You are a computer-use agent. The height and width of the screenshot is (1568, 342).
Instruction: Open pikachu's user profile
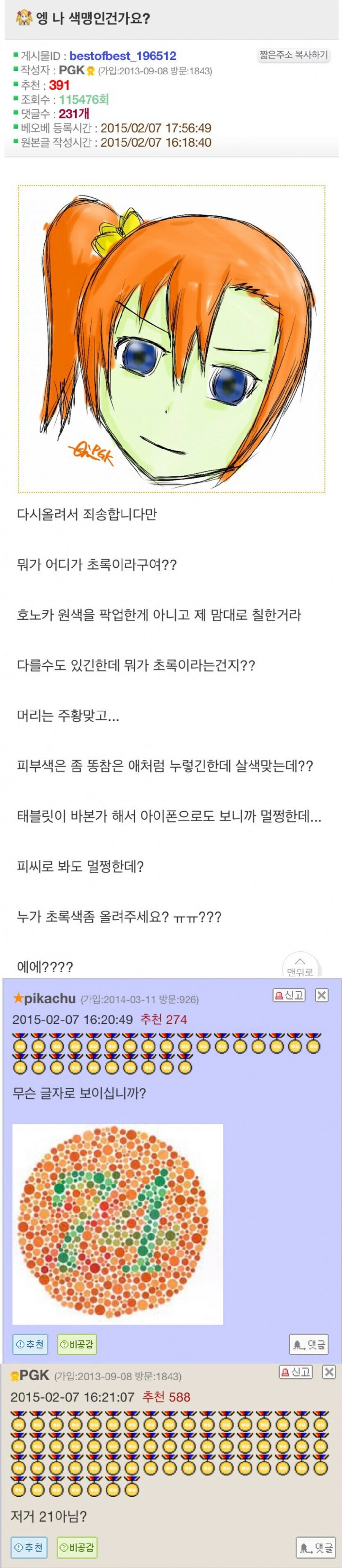point(49,998)
